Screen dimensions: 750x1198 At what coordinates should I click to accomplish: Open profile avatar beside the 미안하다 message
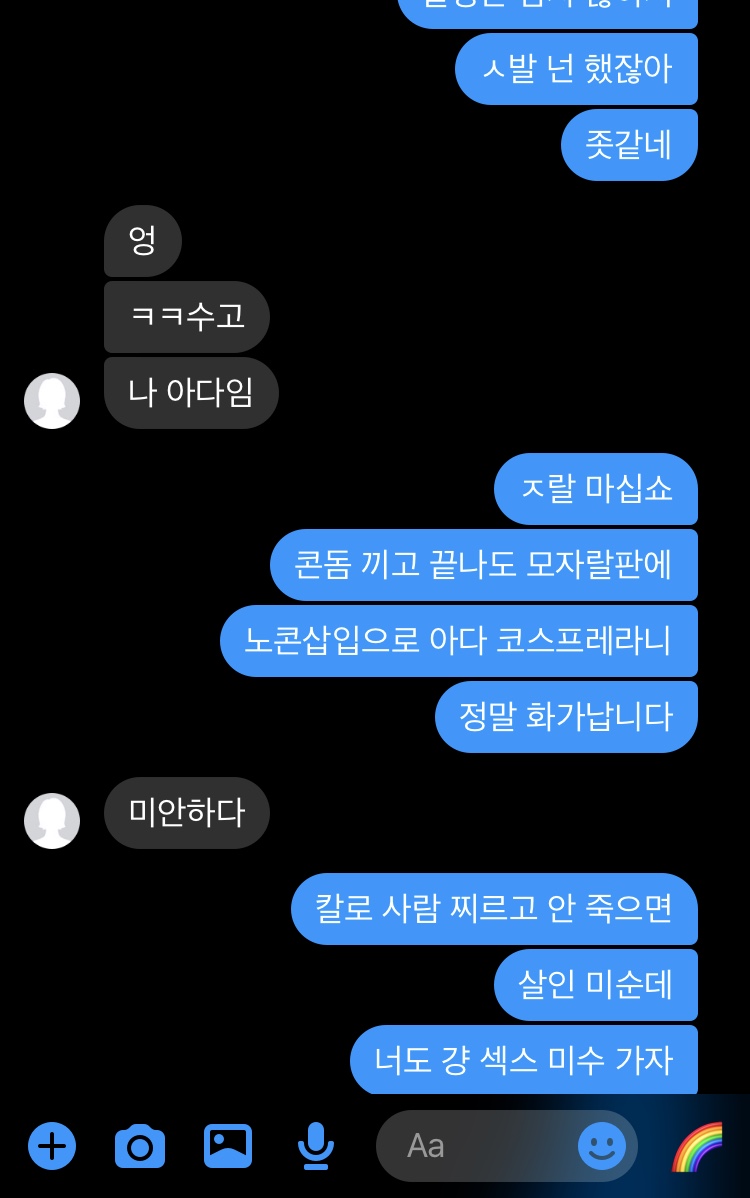(x=52, y=821)
